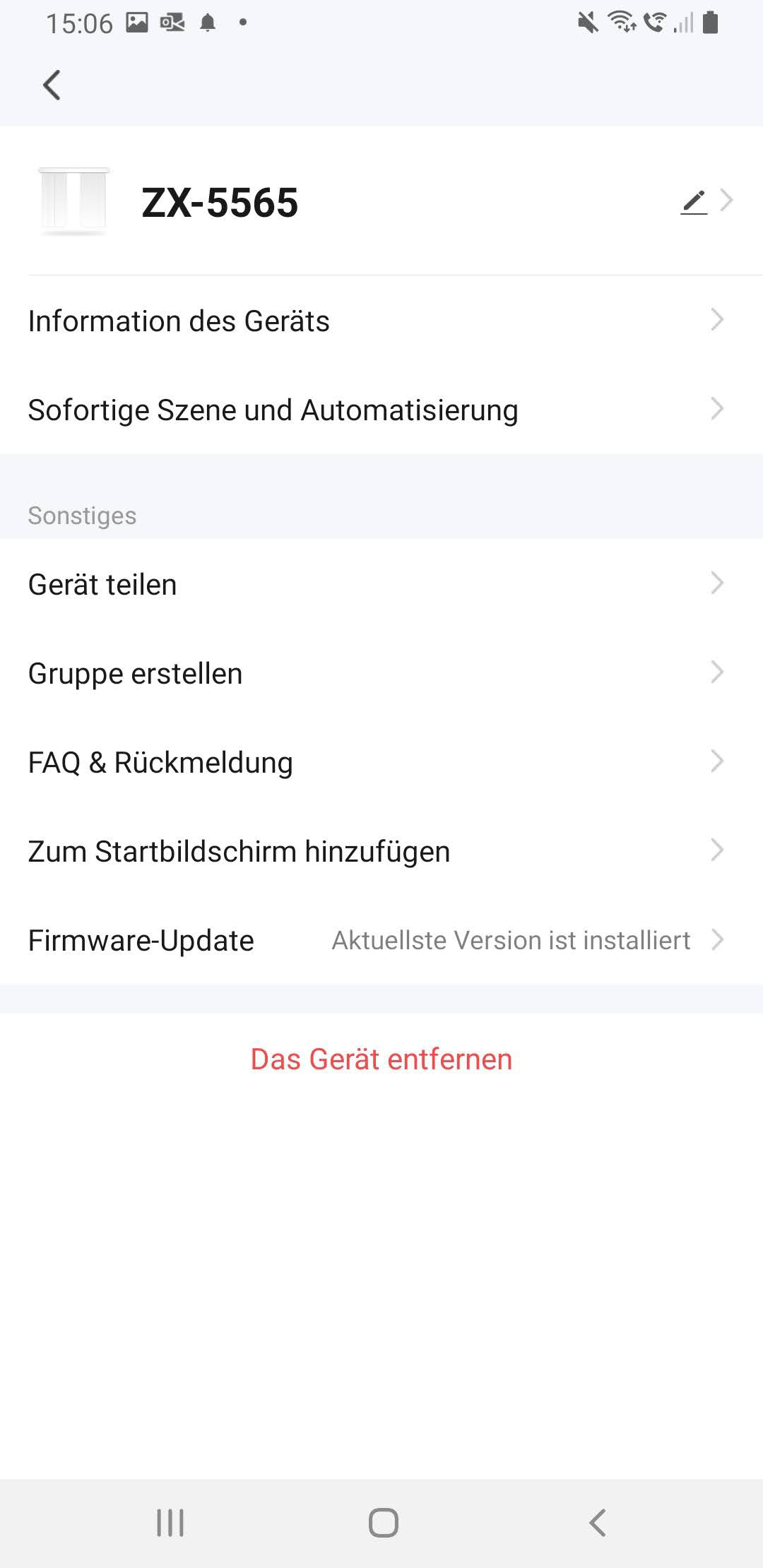
Task: Open recent apps from navigation bar
Action: pos(170,1522)
